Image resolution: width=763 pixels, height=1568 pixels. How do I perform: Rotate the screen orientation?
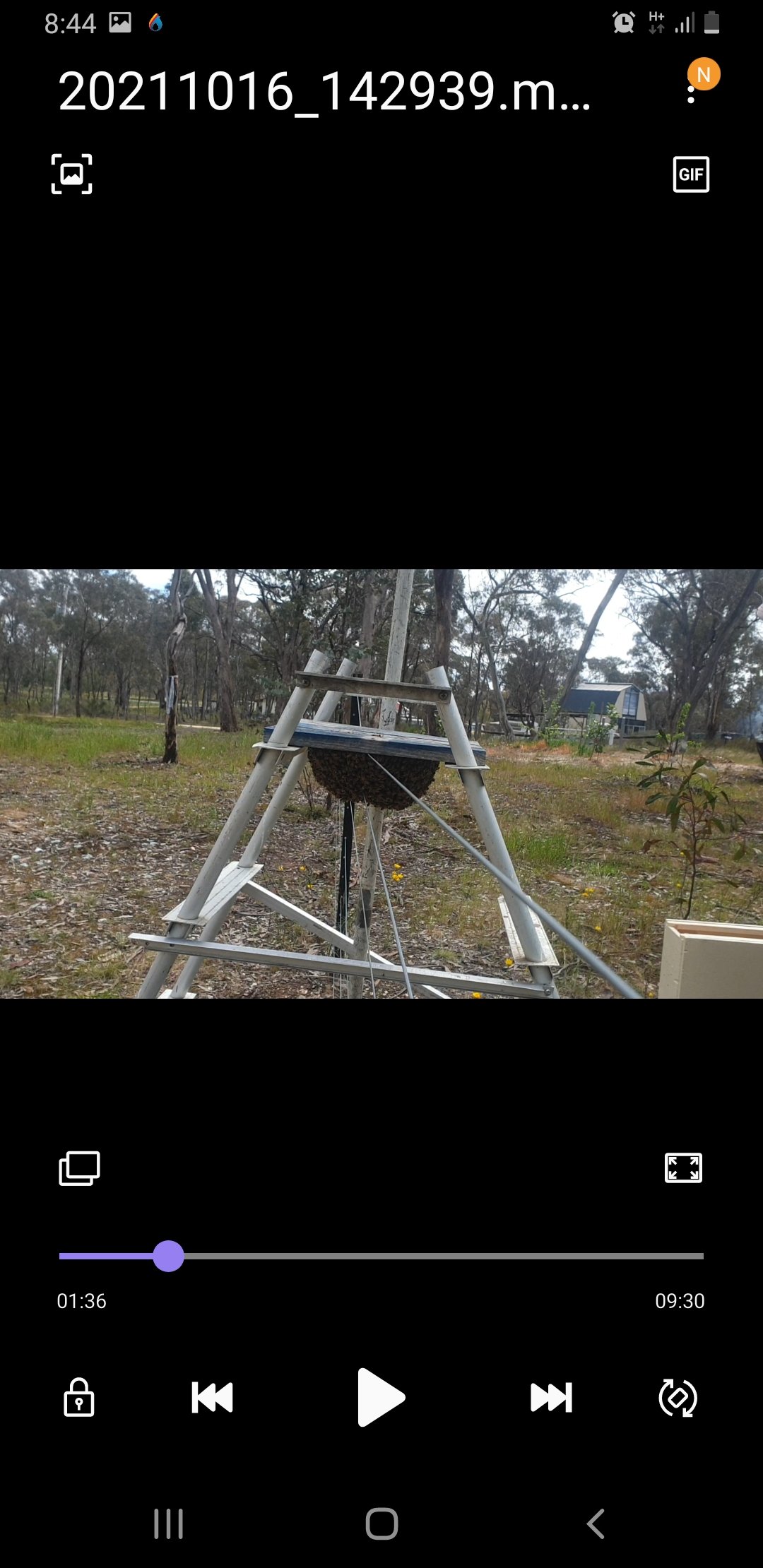pyautogui.click(x=678, y=1397)
